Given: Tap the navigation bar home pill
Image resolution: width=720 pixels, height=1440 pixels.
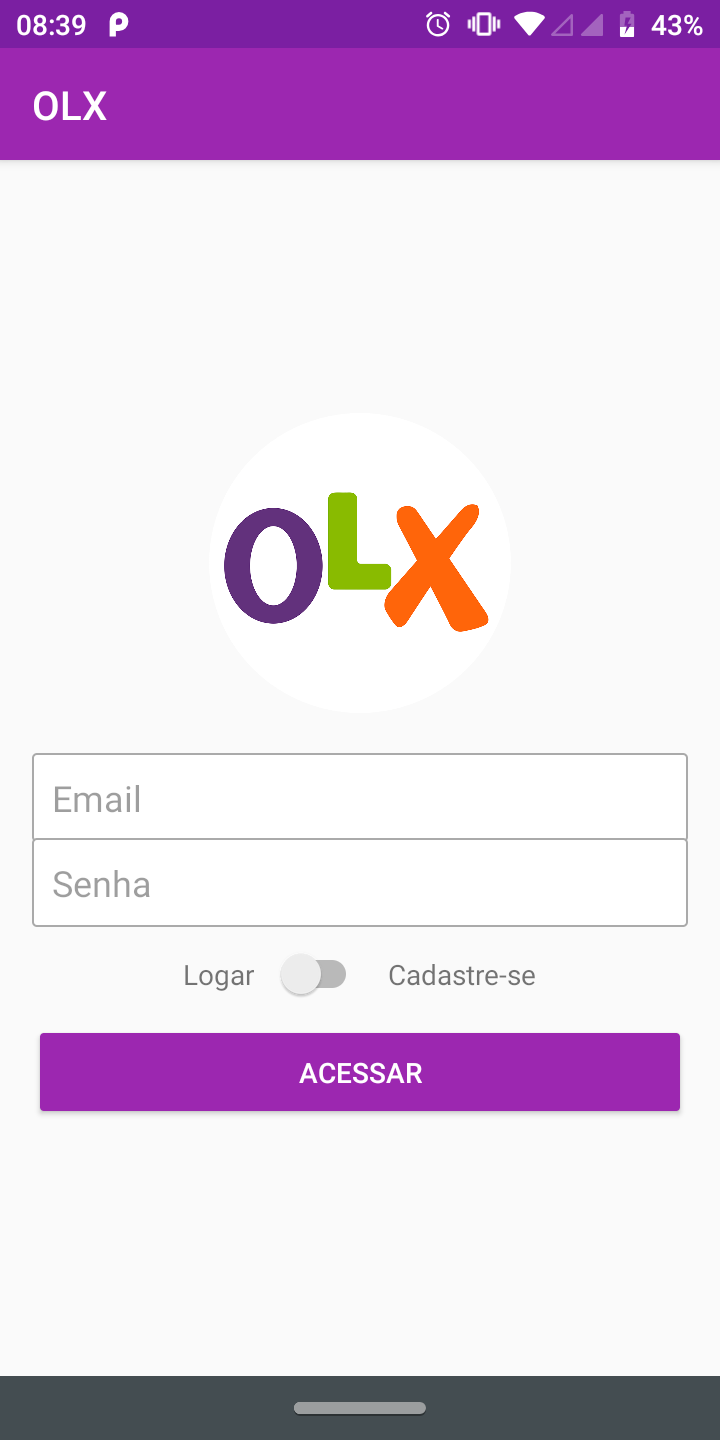Looking at the screenshot, I should coord(359,1407).
